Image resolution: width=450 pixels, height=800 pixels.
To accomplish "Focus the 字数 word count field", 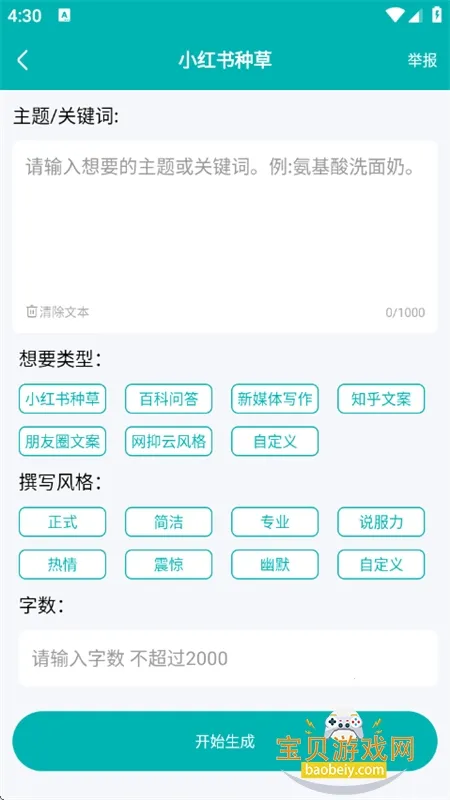I will point(228,658).
